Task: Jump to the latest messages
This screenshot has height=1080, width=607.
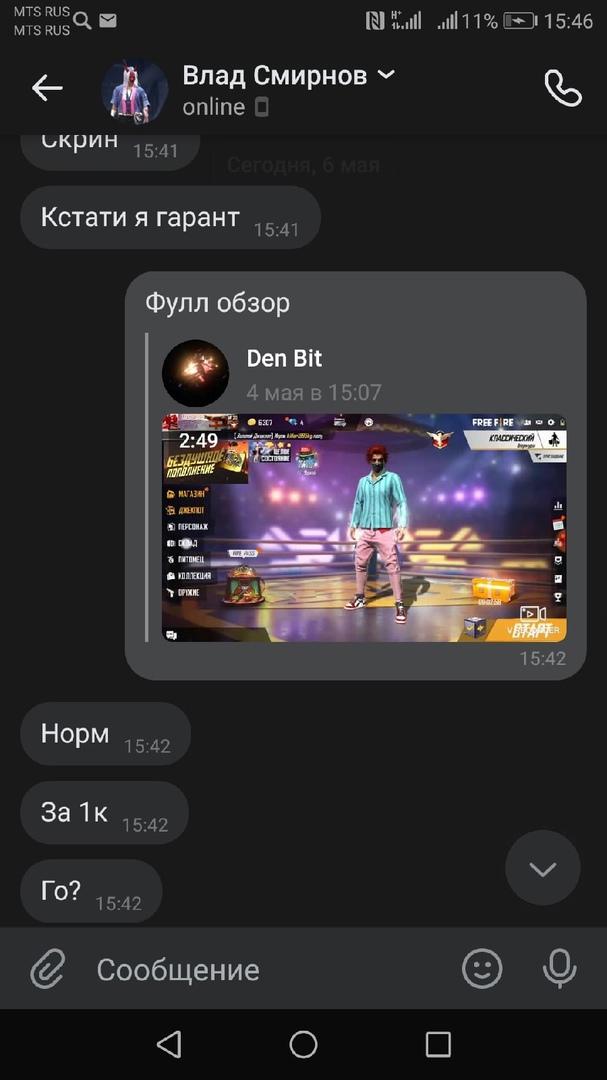Action: click(x=542, y=868)
